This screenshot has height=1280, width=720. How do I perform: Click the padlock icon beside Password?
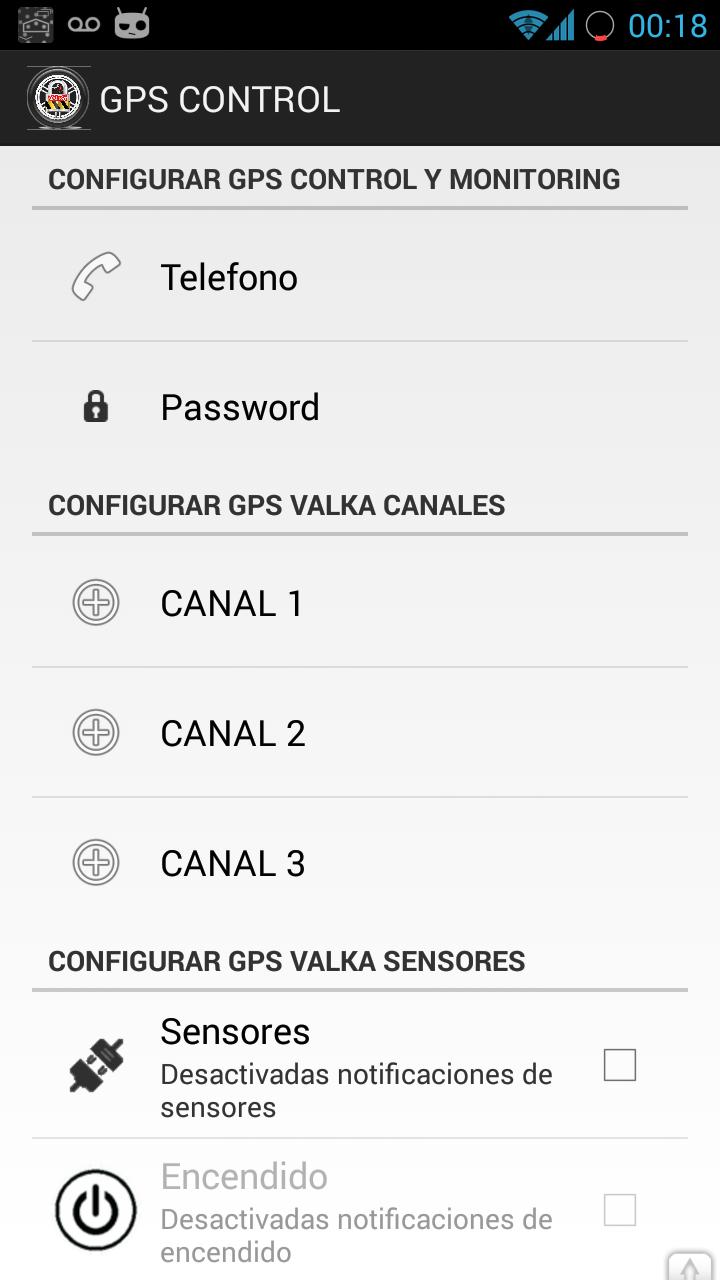click(x=96, y=406)
